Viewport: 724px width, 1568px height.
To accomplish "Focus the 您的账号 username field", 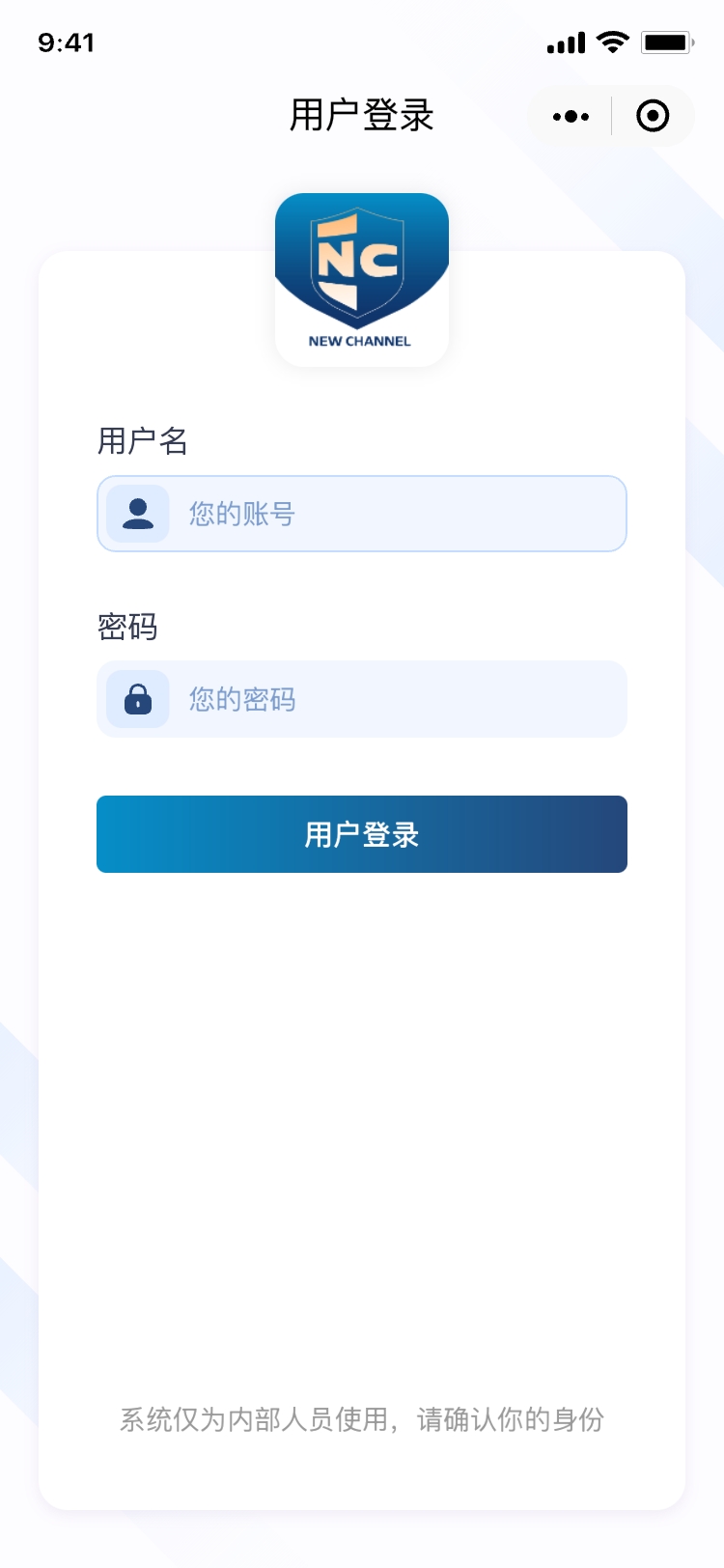I will pos(362,514).
